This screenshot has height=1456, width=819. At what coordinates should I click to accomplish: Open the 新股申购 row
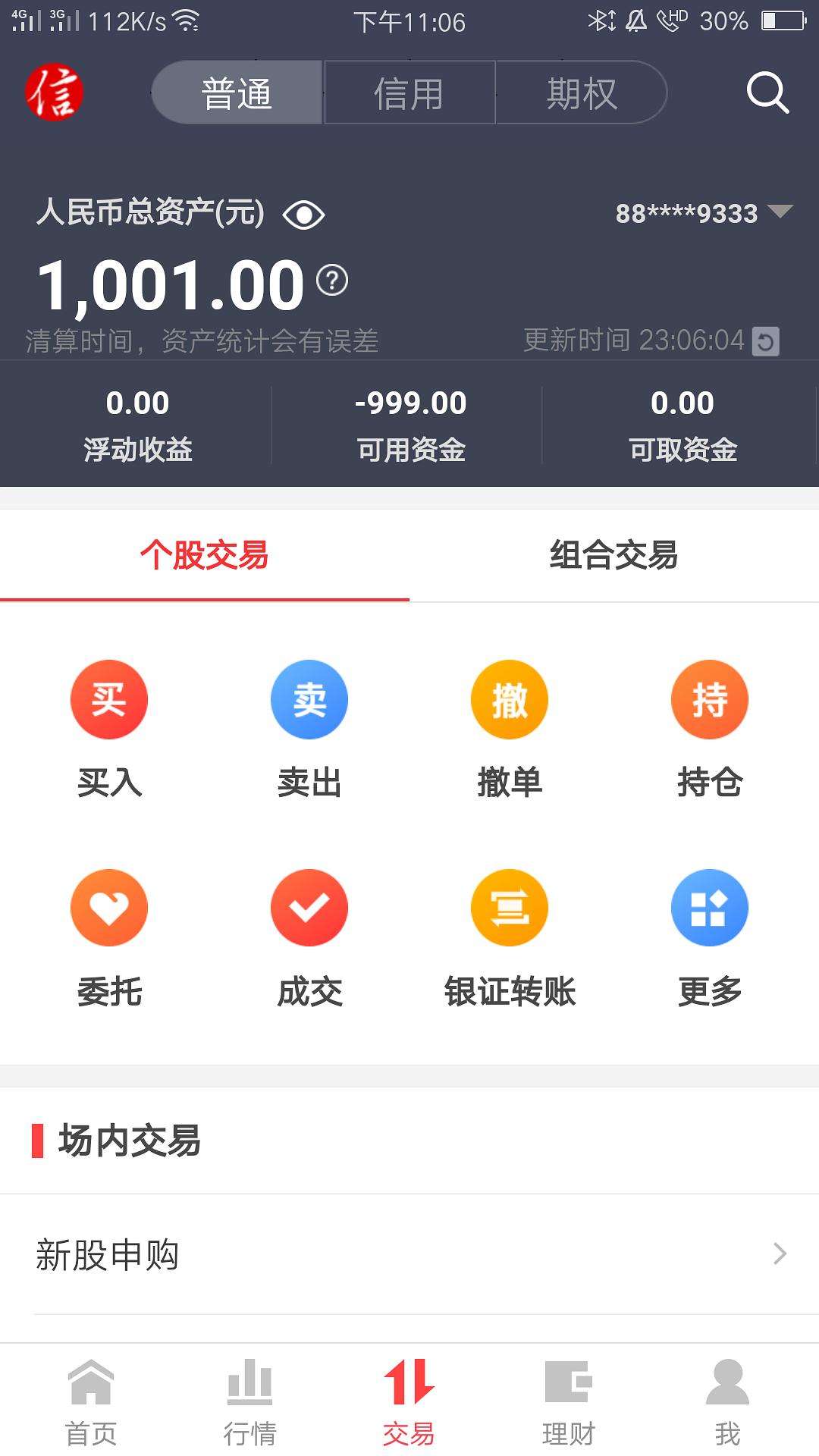[x=409, y=1255]
